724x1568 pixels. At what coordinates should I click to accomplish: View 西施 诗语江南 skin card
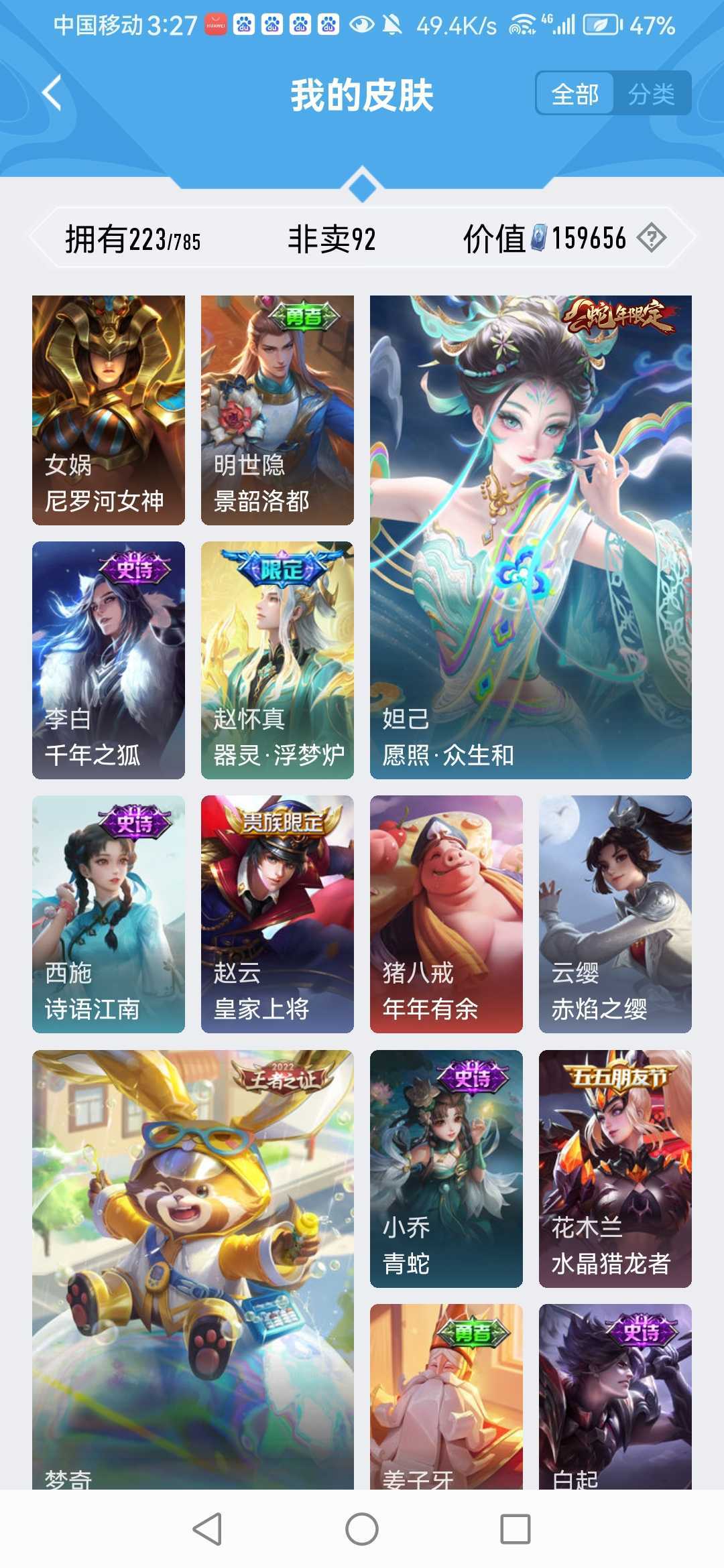(109, 913)
